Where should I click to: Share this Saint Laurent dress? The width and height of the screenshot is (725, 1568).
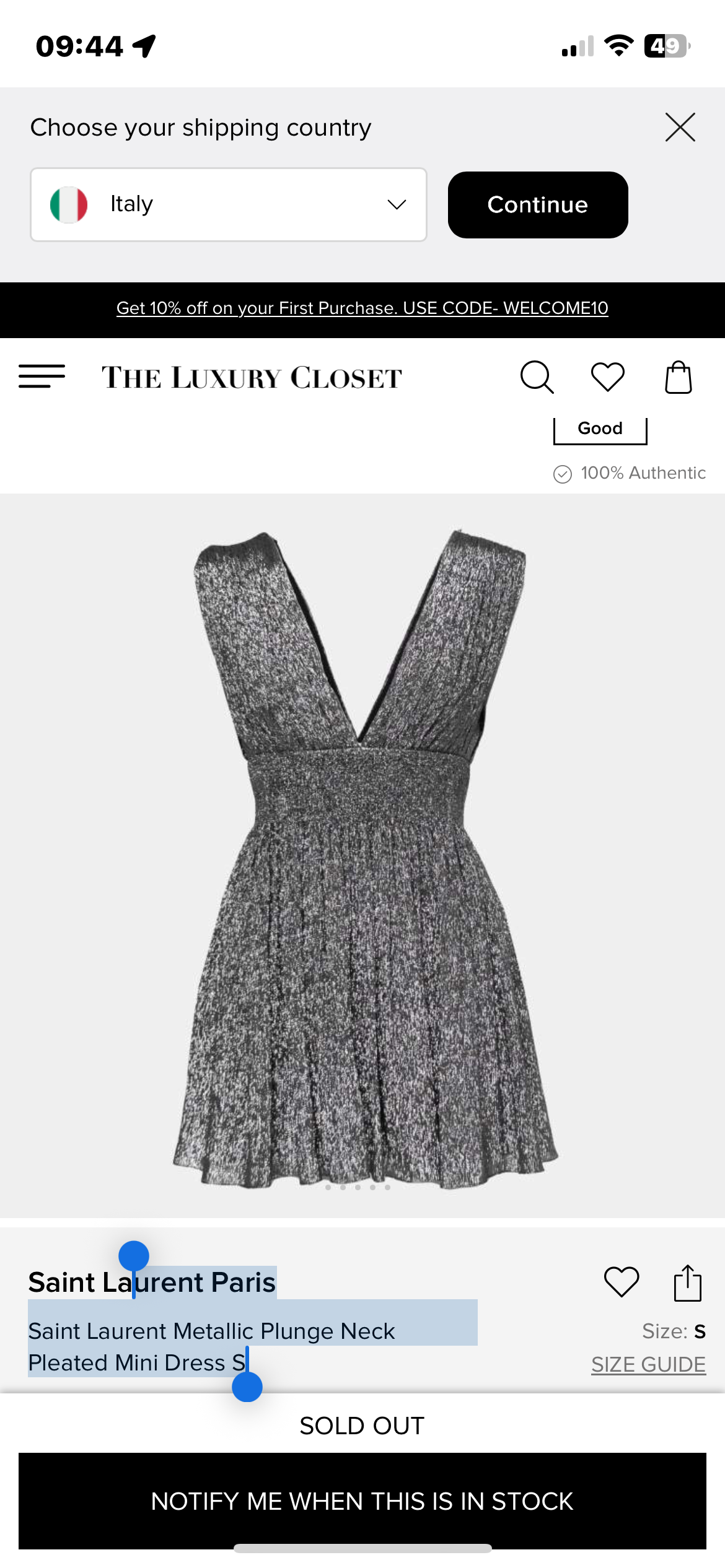point(687,1283)
